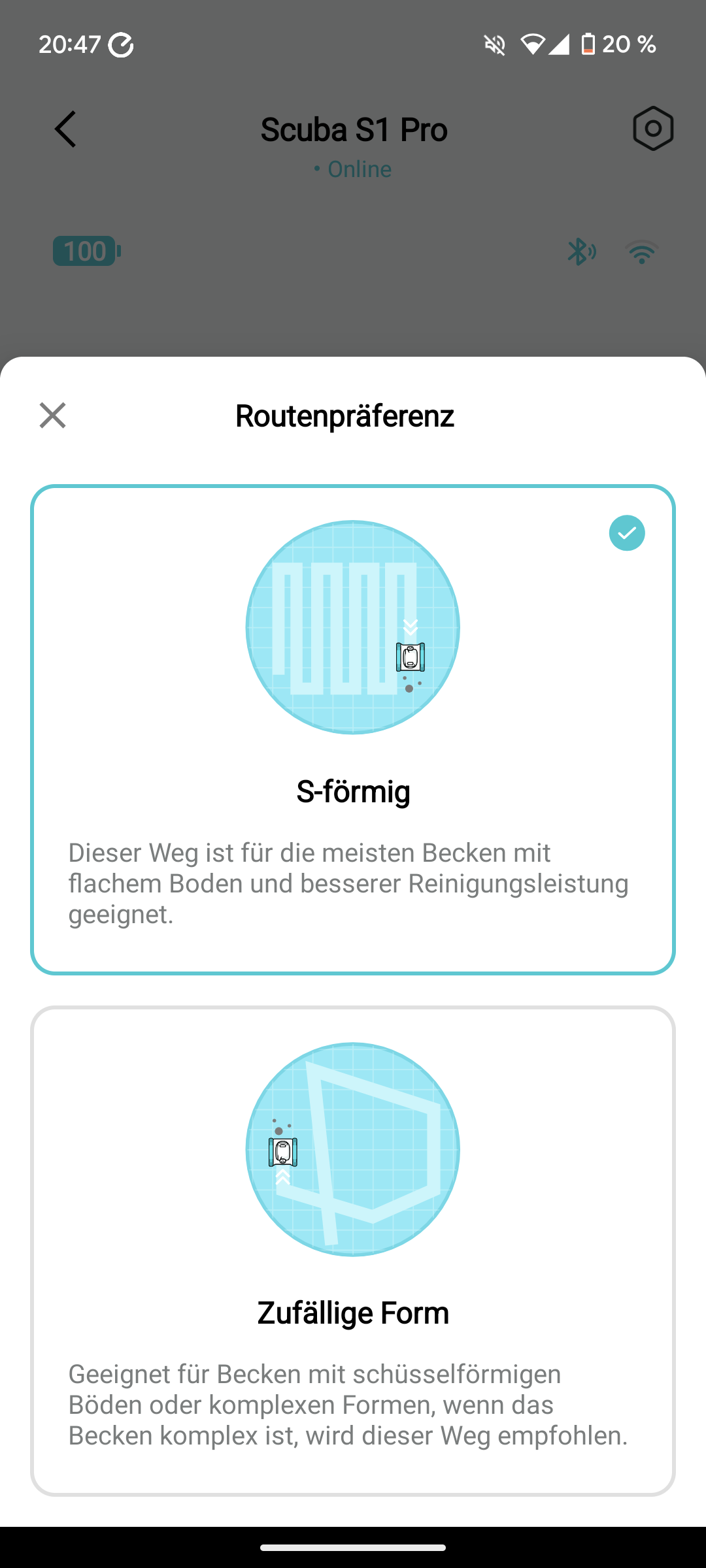The image size is (706, 1568).
Task: Select the S-förmig route option
Action: click(353, 730)
